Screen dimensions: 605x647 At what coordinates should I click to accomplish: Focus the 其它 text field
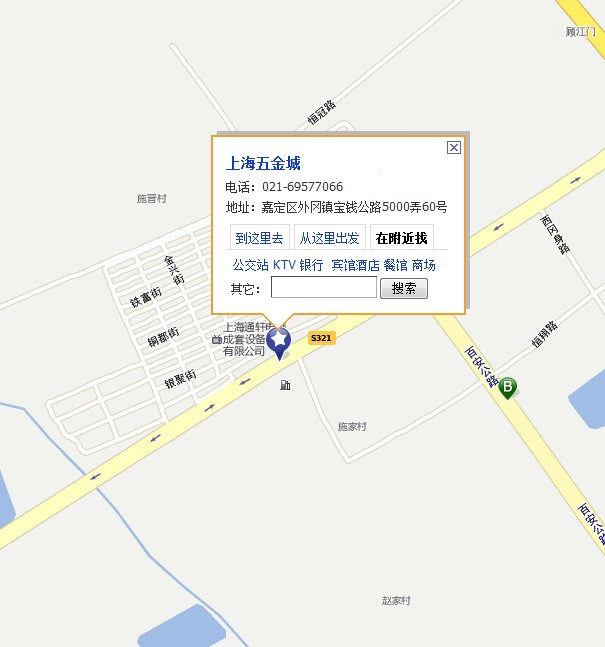point(324,288)
